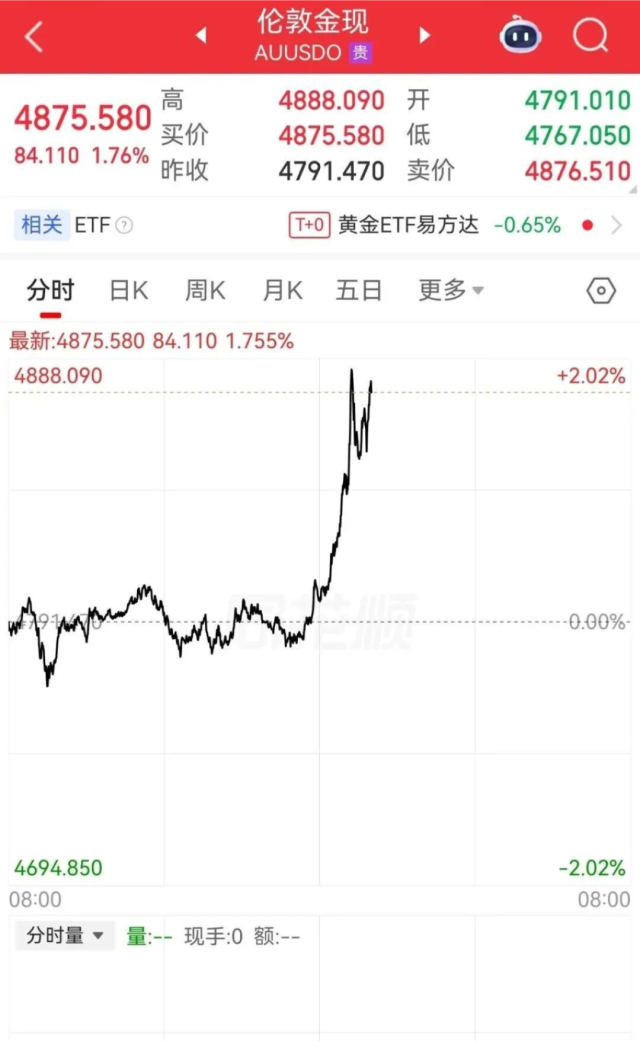
Task: Go back using the top-left arrow
Action: coord(34,37)
